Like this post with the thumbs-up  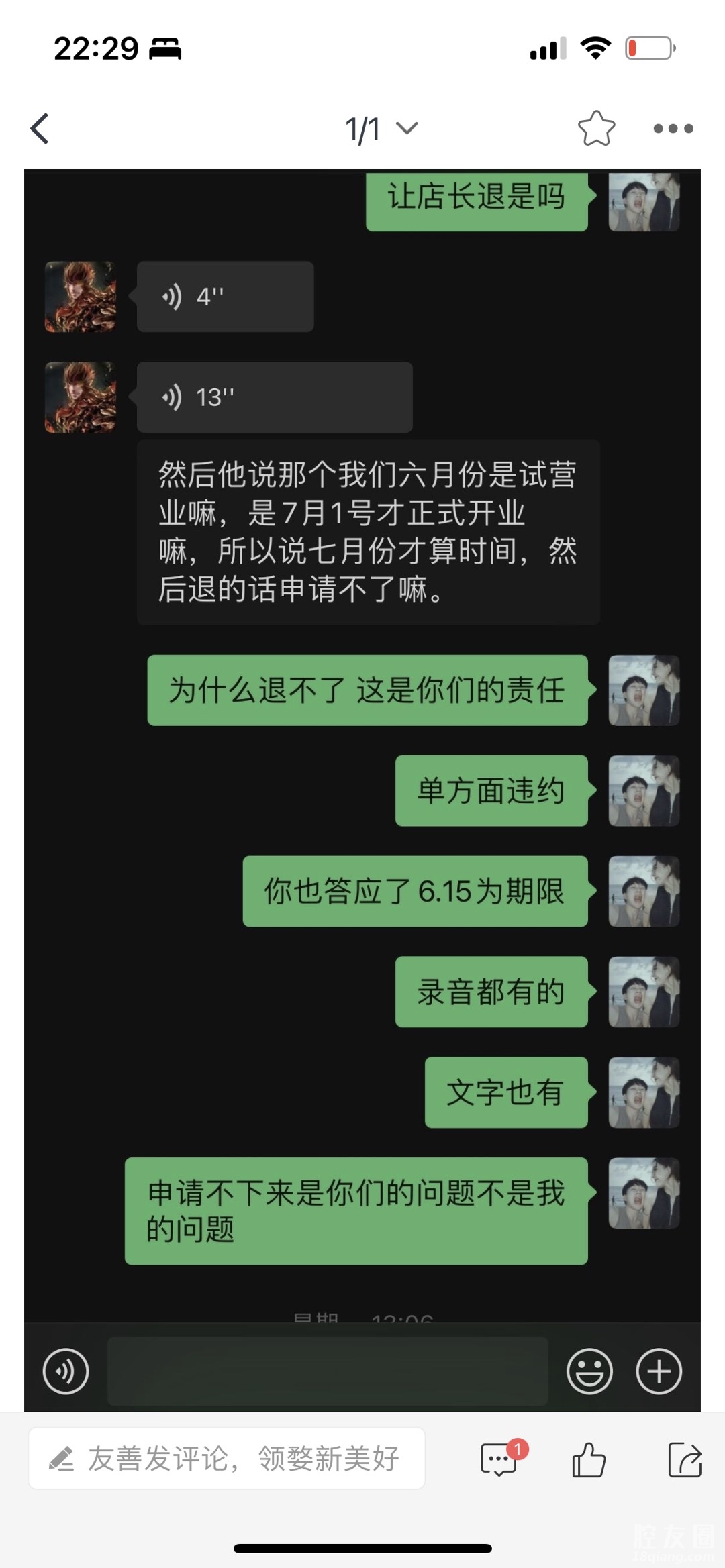tap(589, 1460)
